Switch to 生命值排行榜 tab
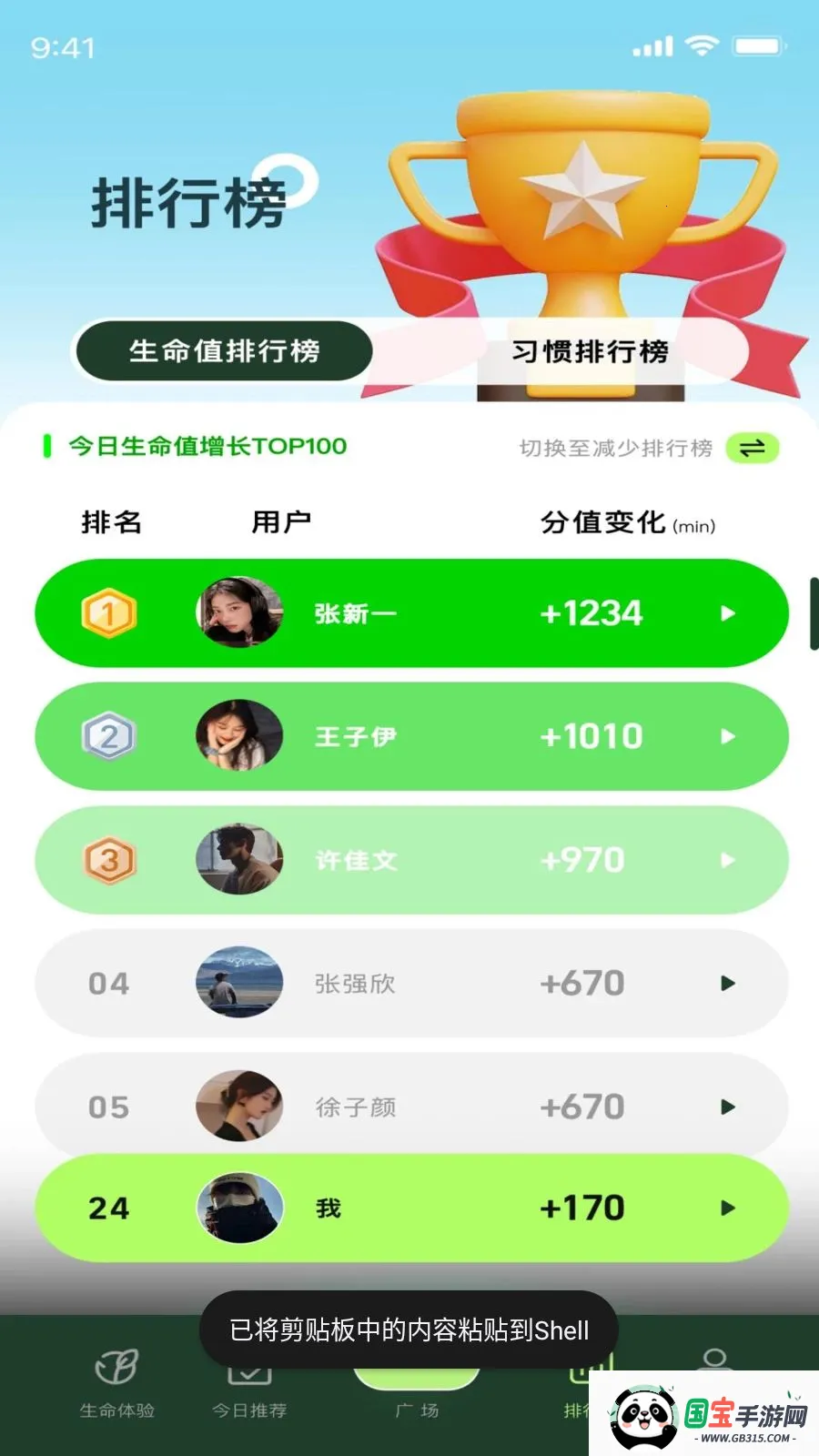 pos(224,351)
